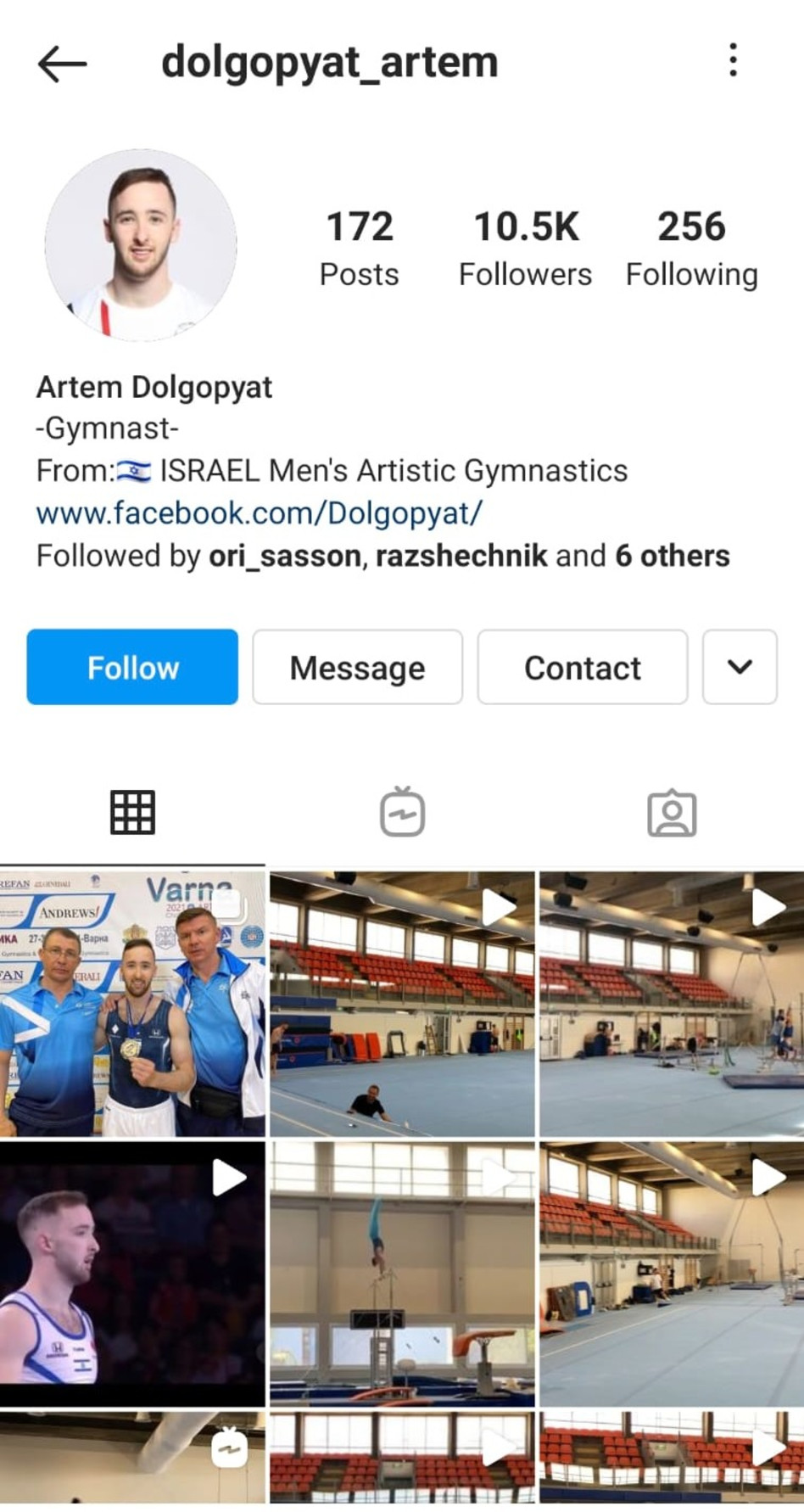The image size is (804, 1512).
Task: Open the www.facebook.com/Dolgopyat/ link
Action: click(259, 513)
